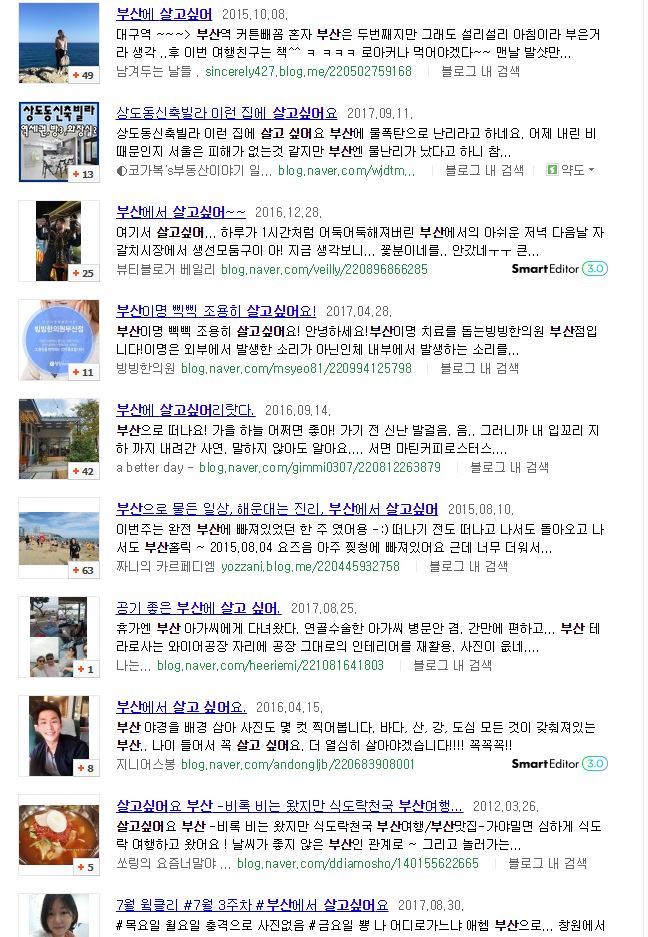Image resolution: width=648 pixels, height=937 pixels.
Task: Open the 식도락천국 부산여행 post
Action: (289, 805)
